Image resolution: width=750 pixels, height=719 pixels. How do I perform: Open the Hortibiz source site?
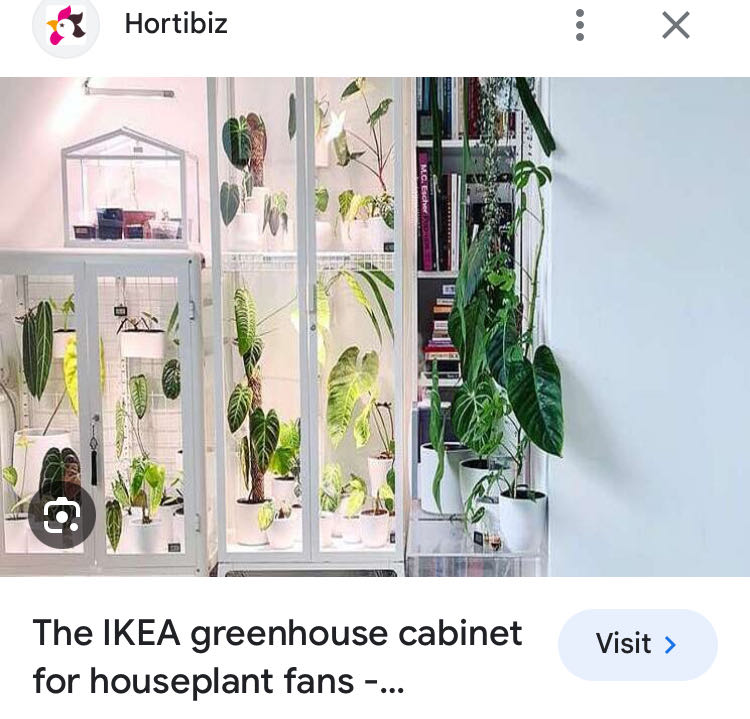tap(175, 24)
